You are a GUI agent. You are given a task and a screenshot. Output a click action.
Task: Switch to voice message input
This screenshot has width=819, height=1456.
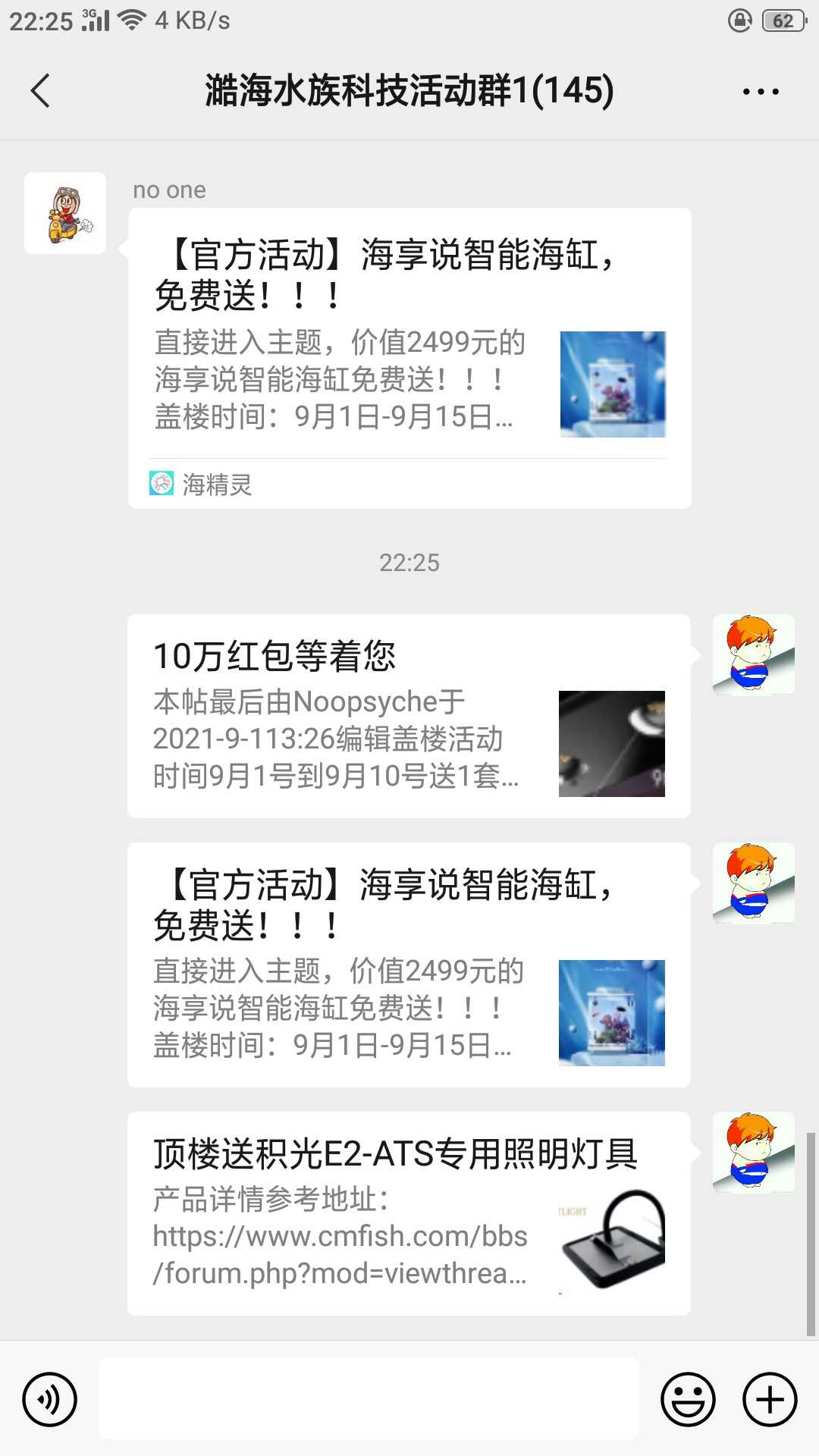tap(50, 1399)
